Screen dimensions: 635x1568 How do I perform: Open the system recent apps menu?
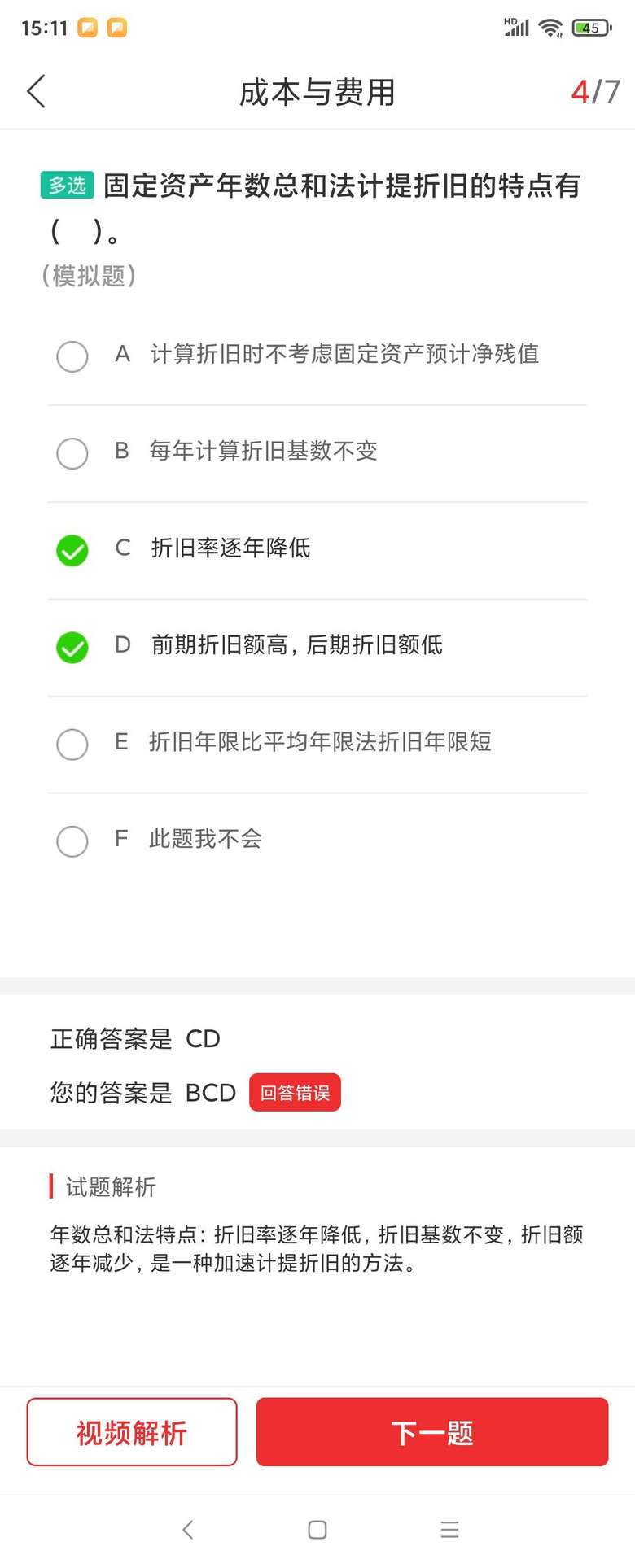point(449,1529)
